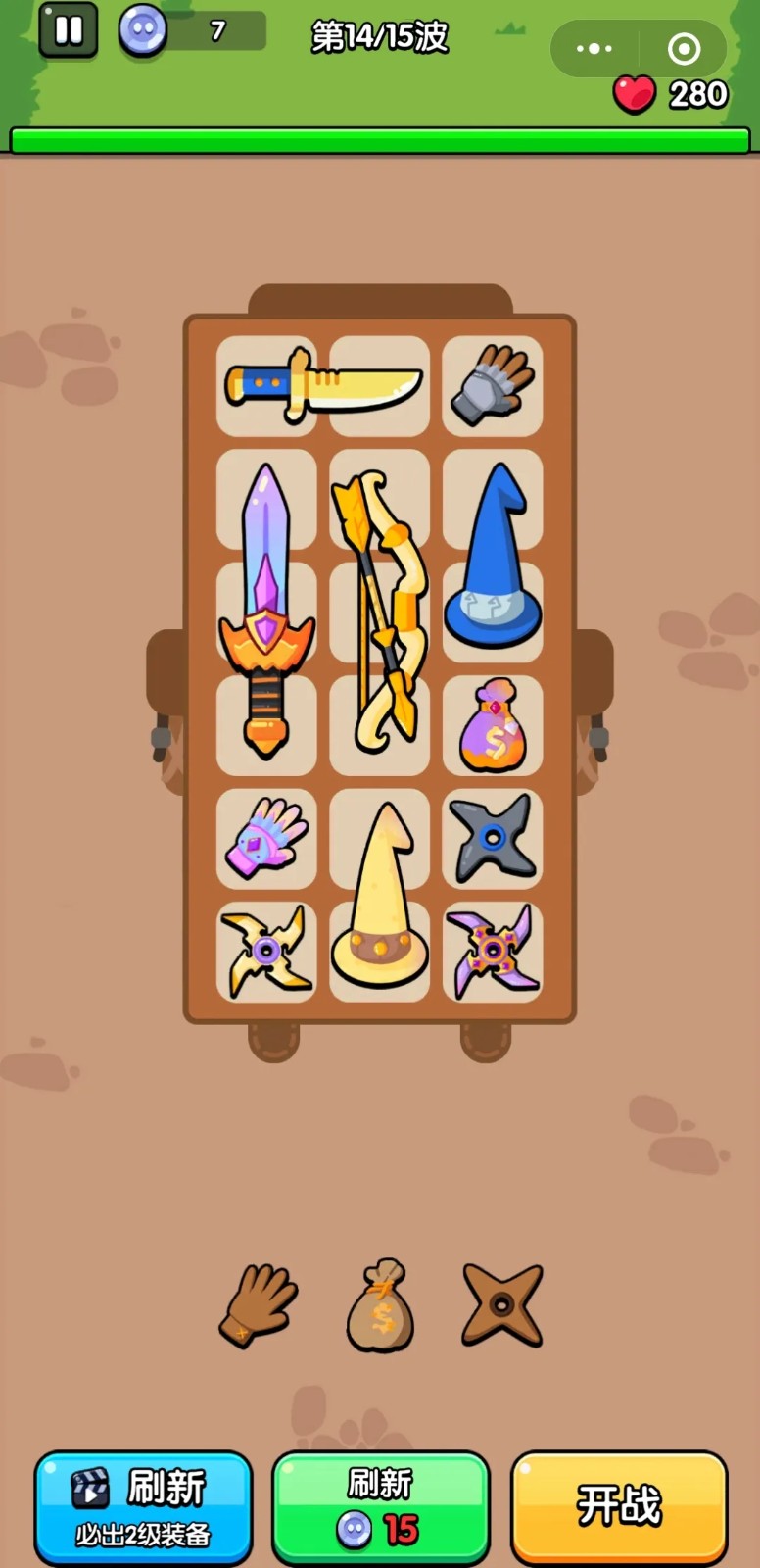
Task: Tap video refresh for guaranteed level-2 gear
Action: [143, 1507]
